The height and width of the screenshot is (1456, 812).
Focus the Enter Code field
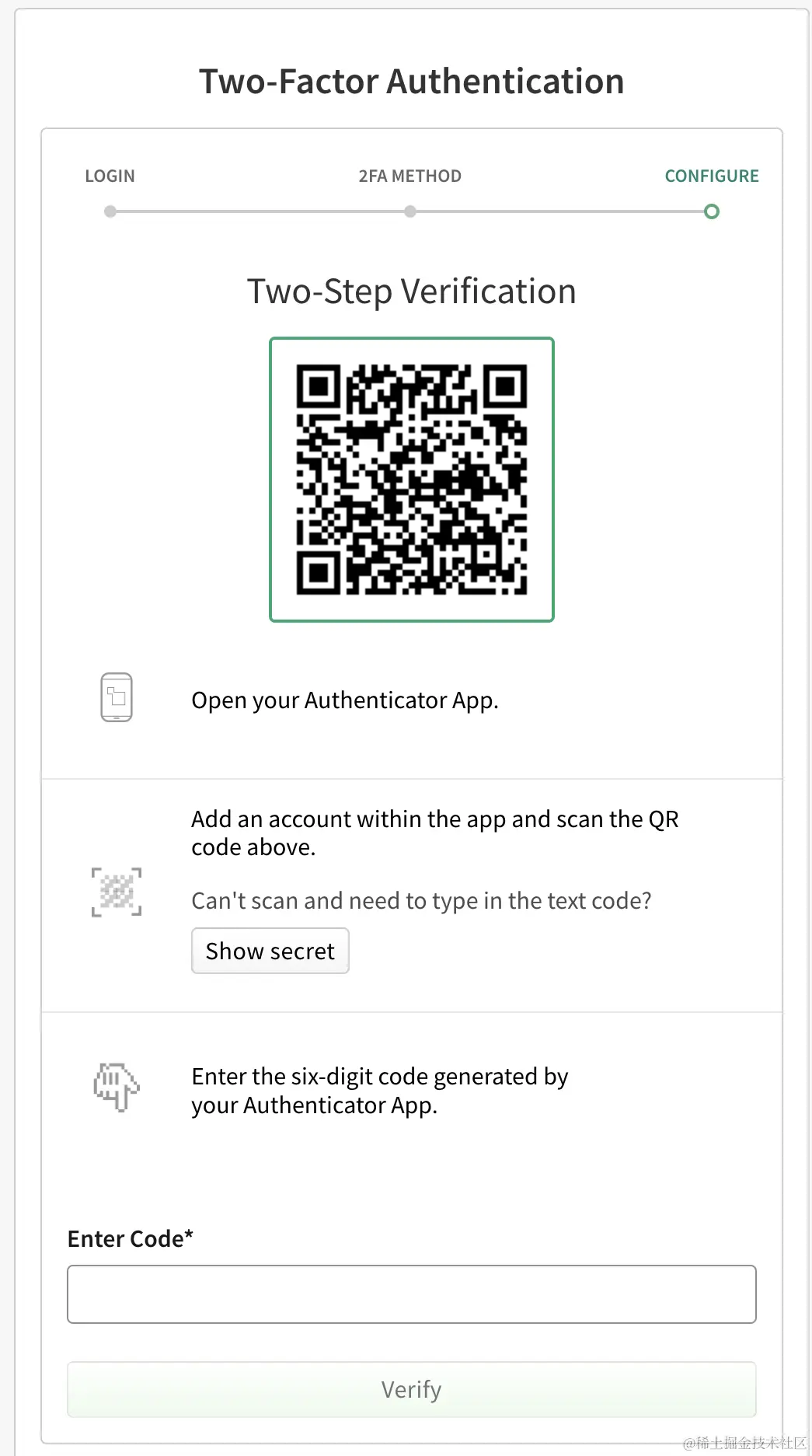coord(411,1294)
